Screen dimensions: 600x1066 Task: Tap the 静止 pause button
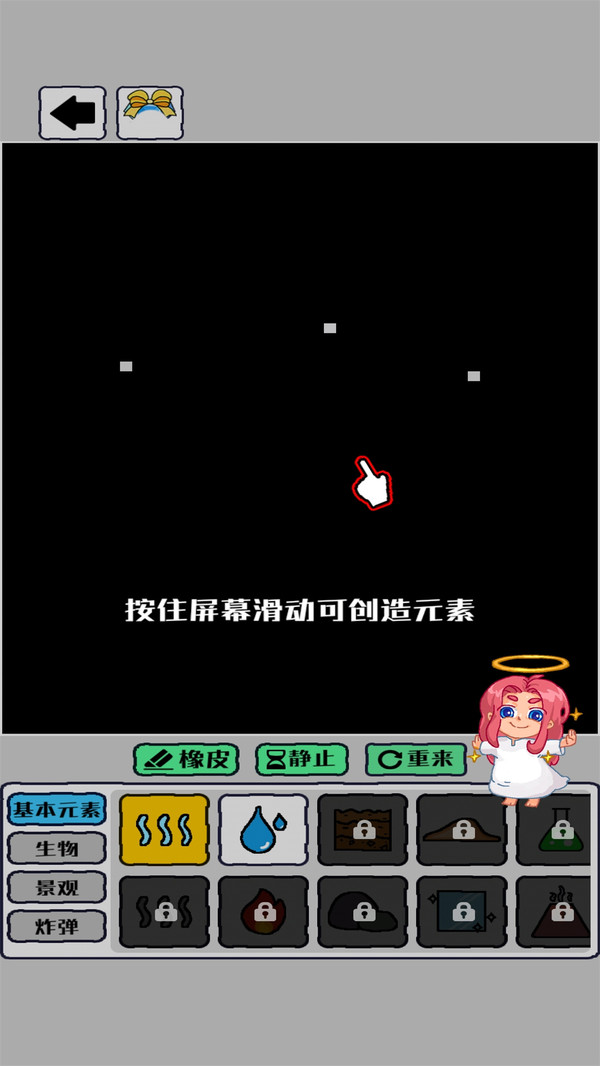302,759
